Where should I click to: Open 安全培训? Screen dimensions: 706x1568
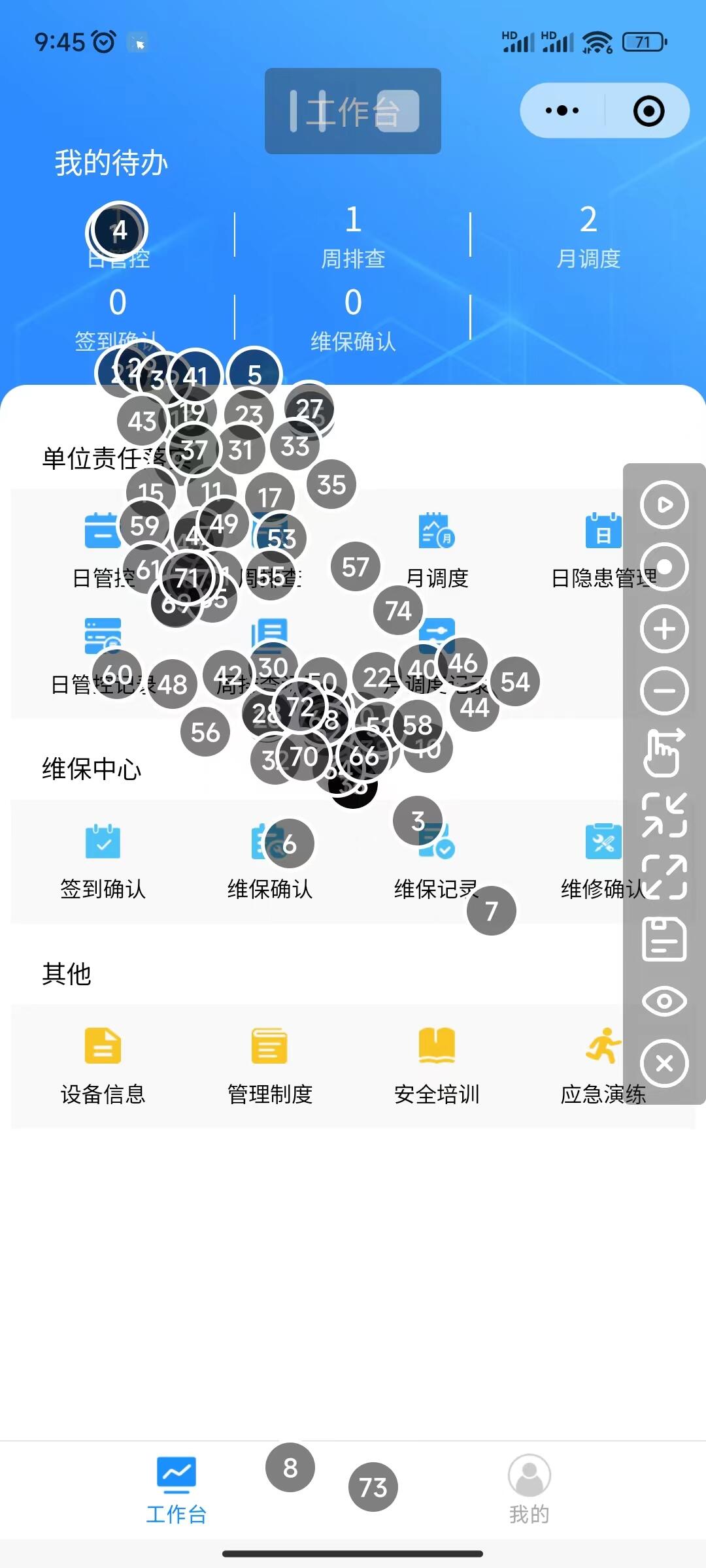437,1065
